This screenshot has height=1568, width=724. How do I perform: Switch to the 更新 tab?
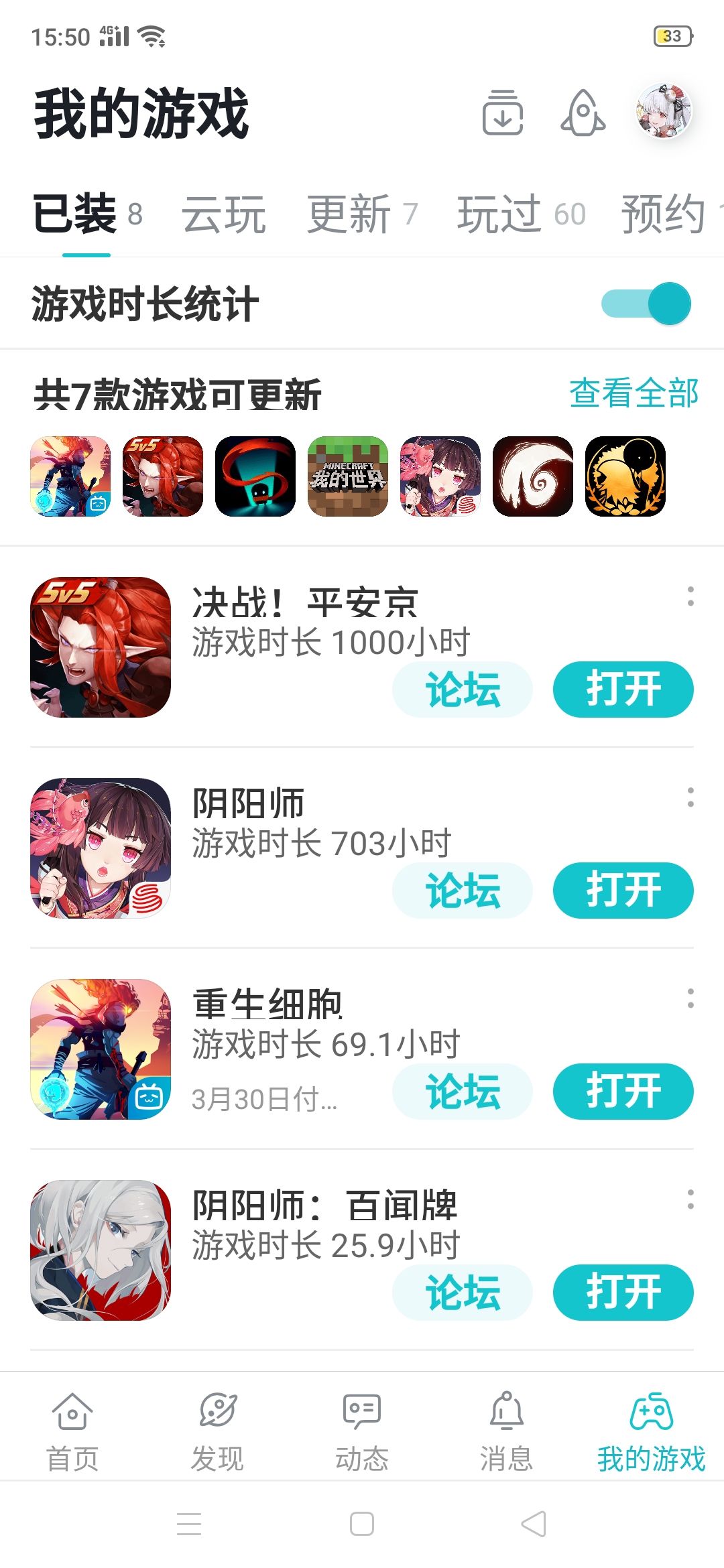pyautogui.click(x=362, y=214)
